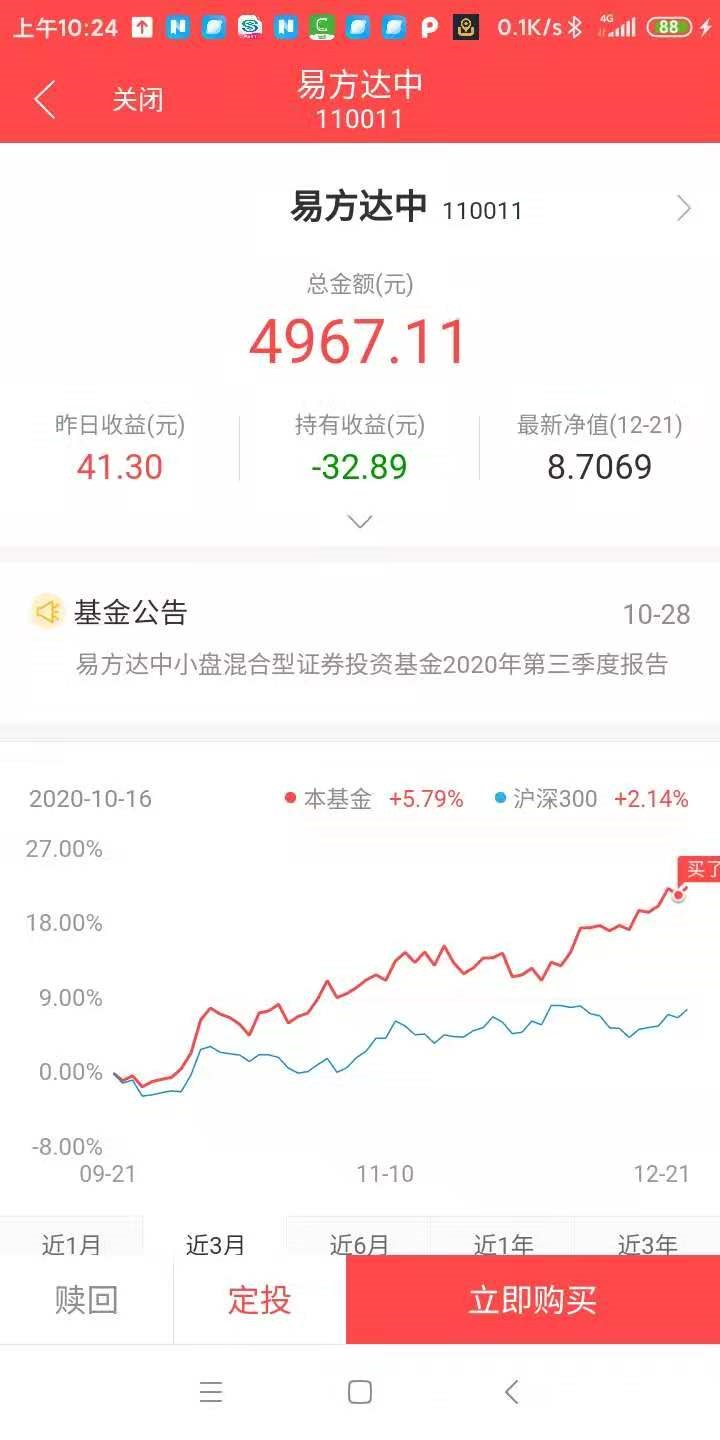Tap the total amount value 4967.11
This screenshot has width=720, height=1440.
359,340
